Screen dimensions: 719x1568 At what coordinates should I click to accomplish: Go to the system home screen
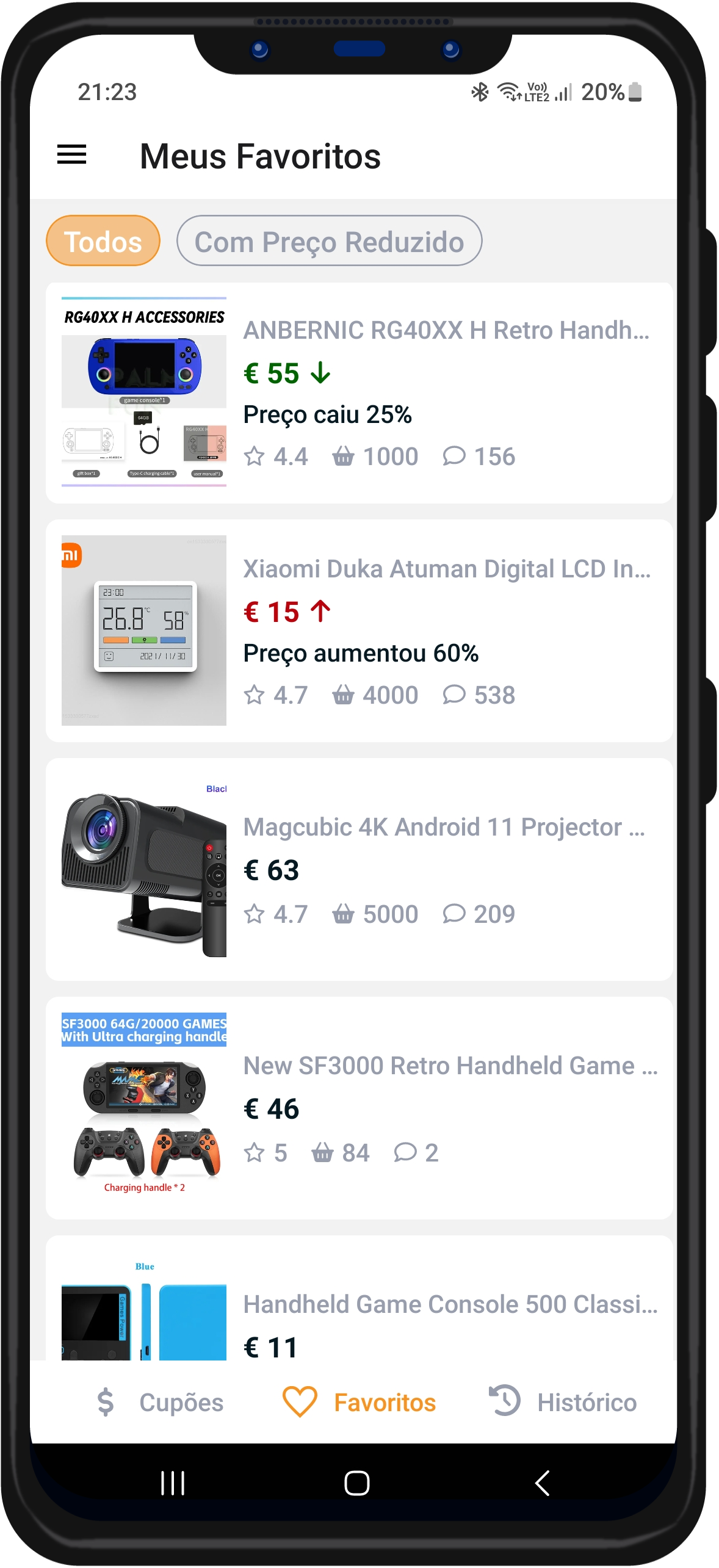coord(357,1483)
